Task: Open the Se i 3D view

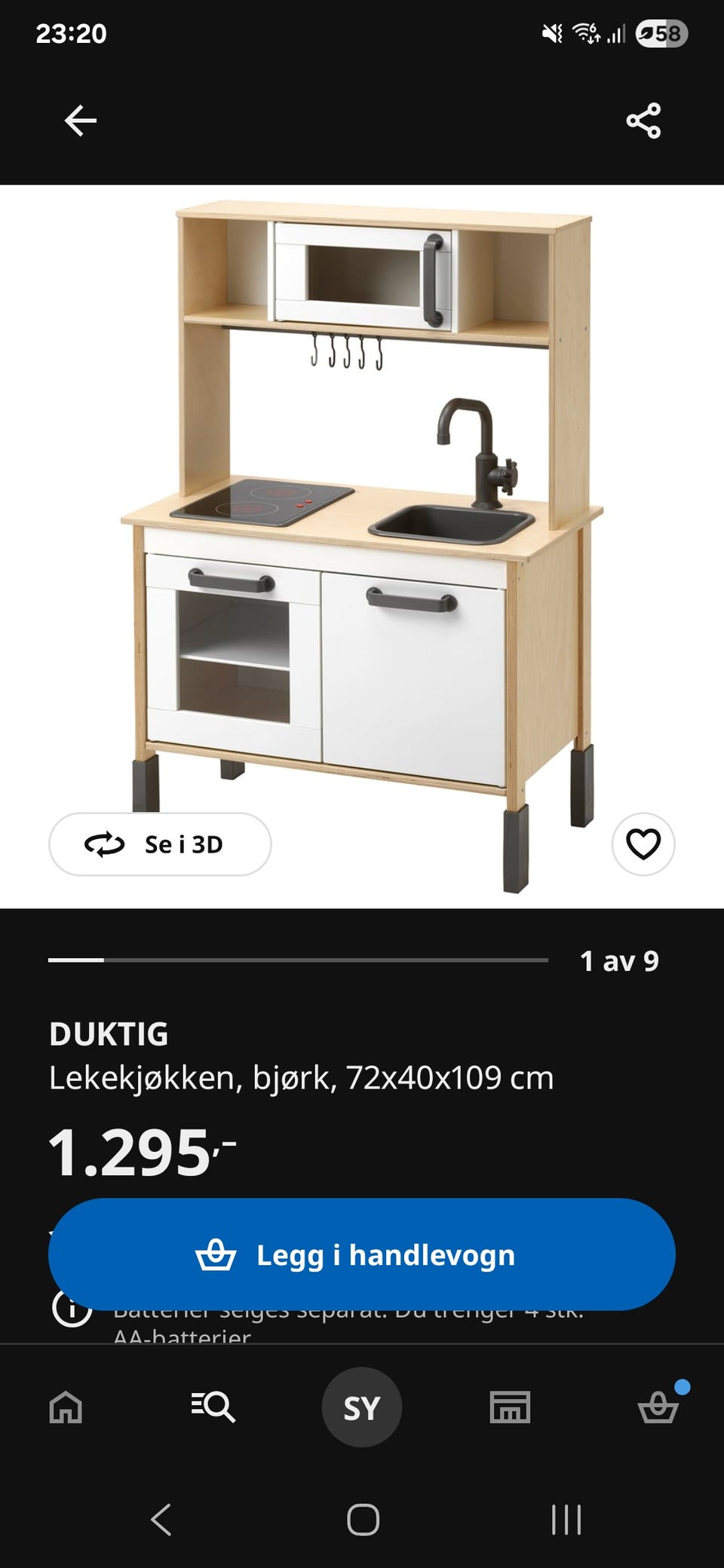Action: (160, 844)
